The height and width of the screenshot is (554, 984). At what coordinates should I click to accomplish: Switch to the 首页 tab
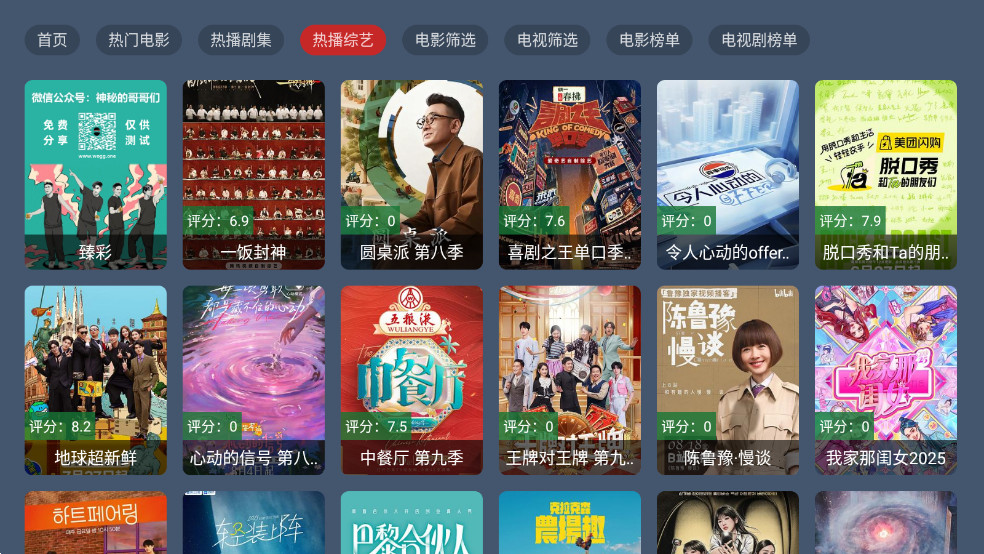coord(52,40)
